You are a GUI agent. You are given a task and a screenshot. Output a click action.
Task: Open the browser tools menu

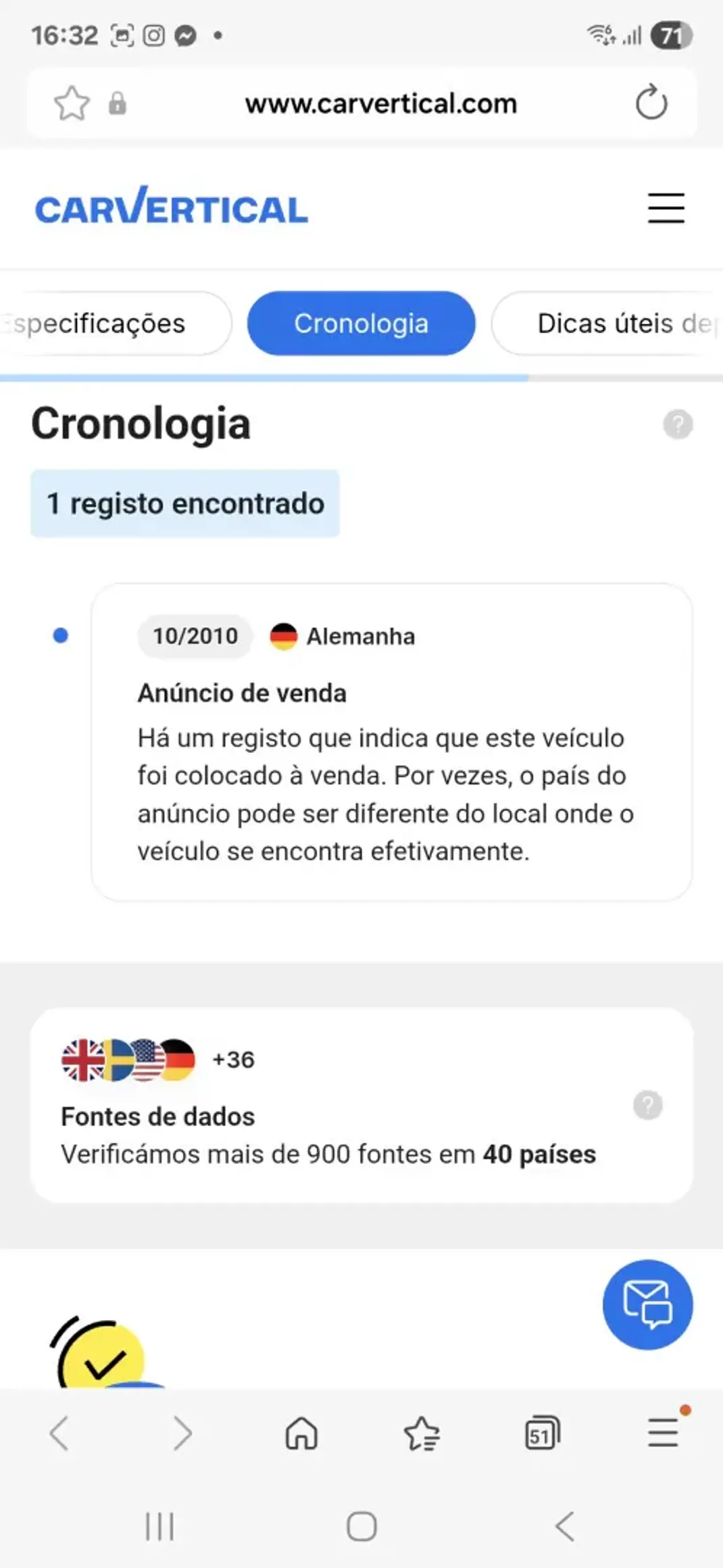(663, 1433)
